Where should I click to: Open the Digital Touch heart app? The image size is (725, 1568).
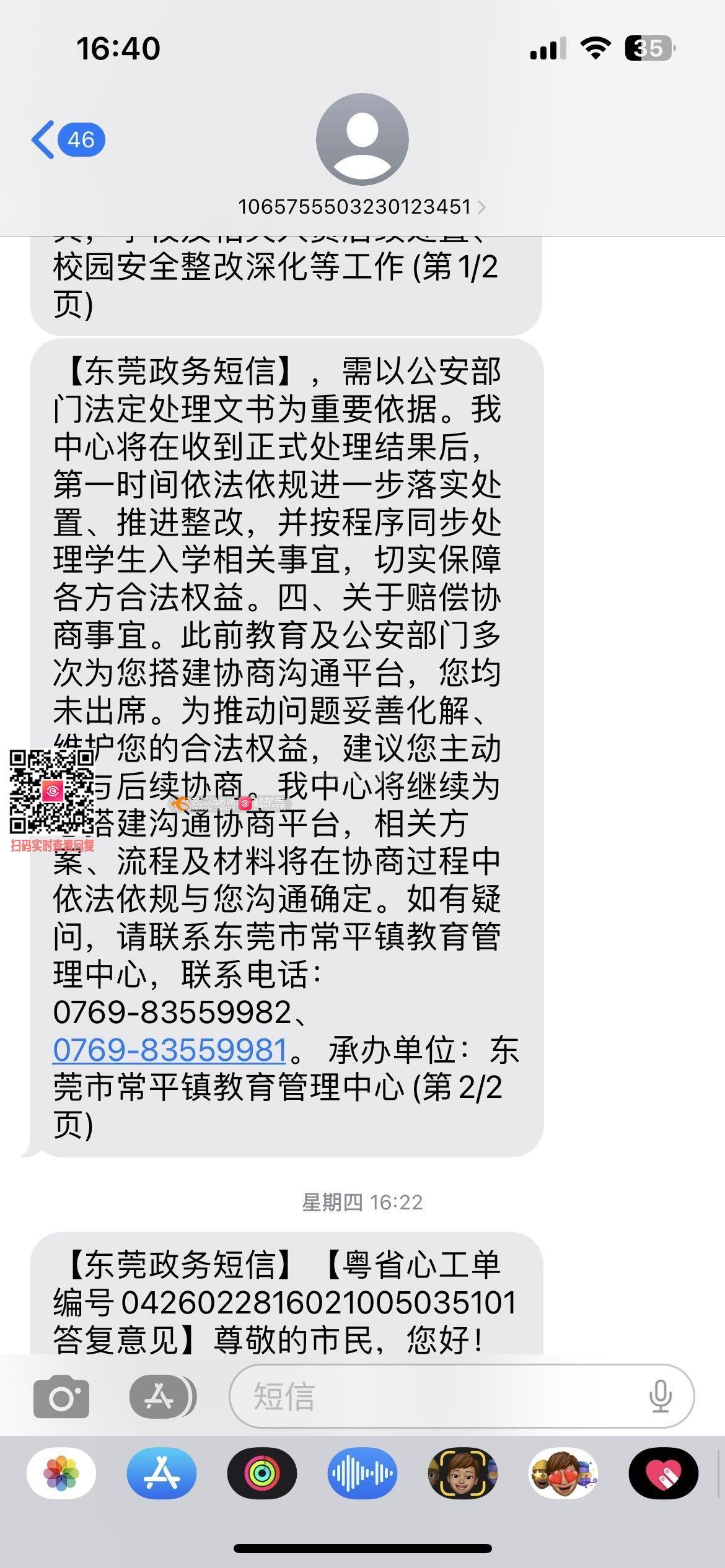tap(664, 1473)
